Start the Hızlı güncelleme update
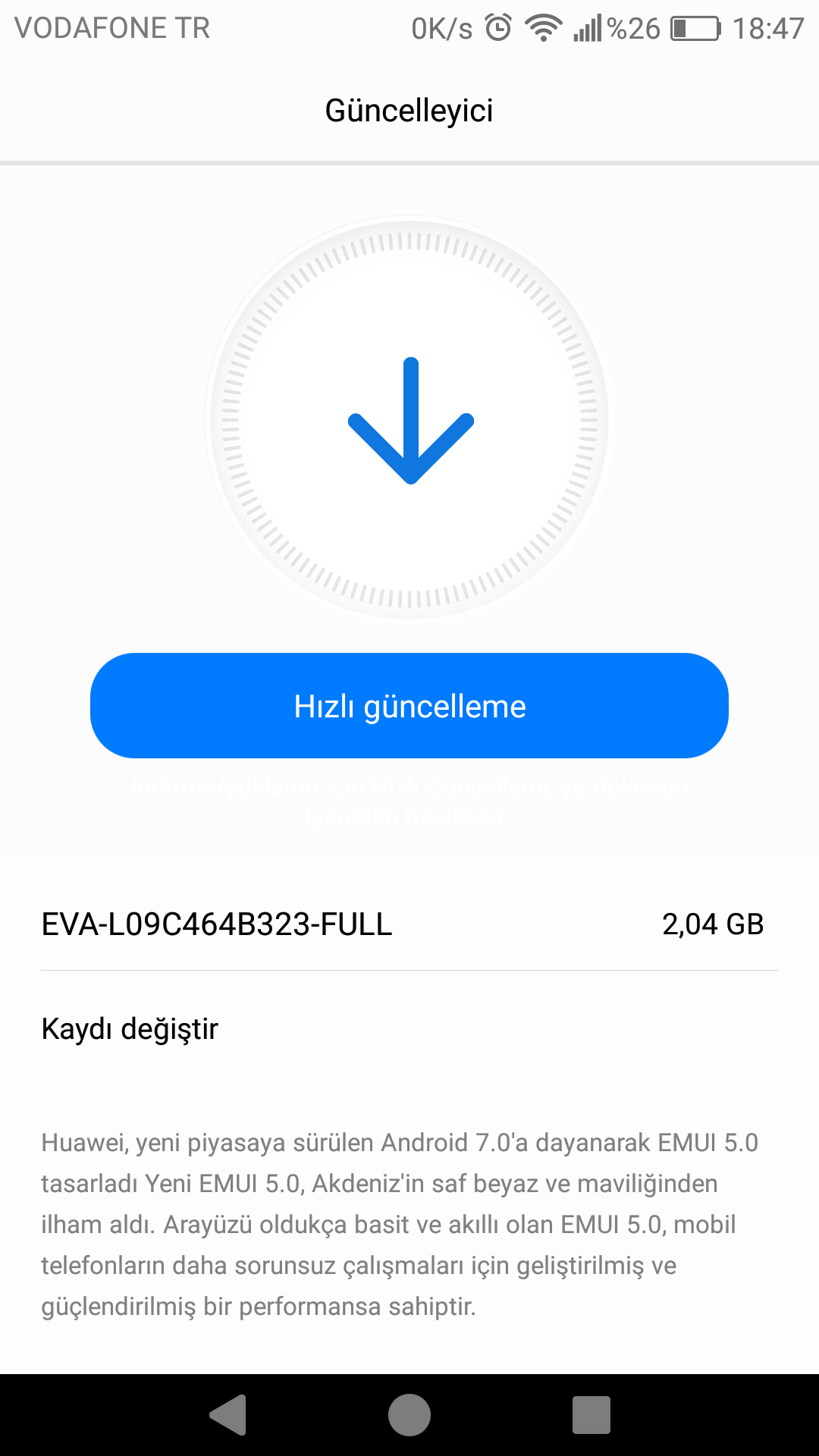Viewport: 819px width, 1456px height. [x=409, y=705]
